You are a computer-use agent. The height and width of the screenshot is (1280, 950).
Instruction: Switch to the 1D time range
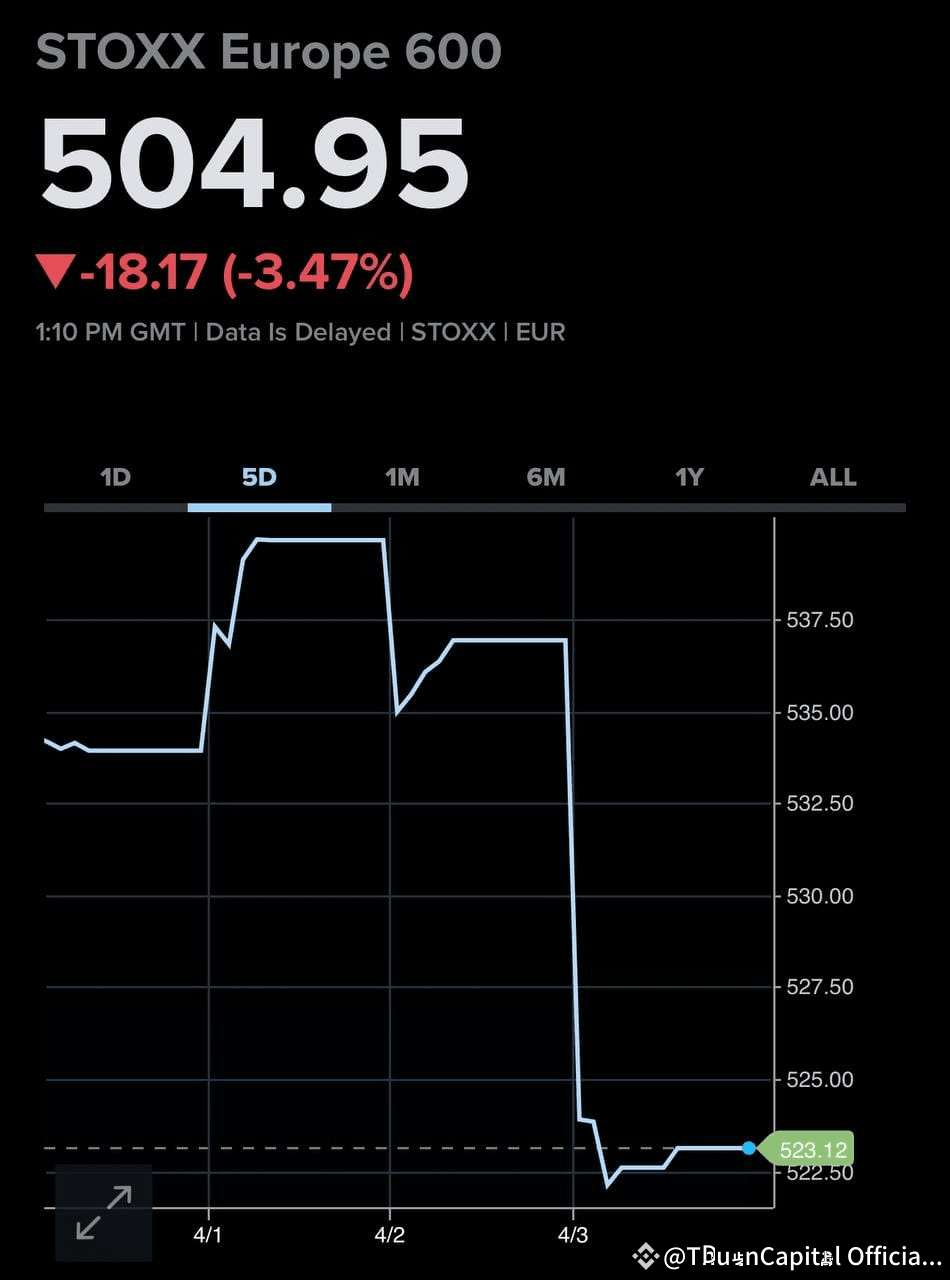pos(115,478)
